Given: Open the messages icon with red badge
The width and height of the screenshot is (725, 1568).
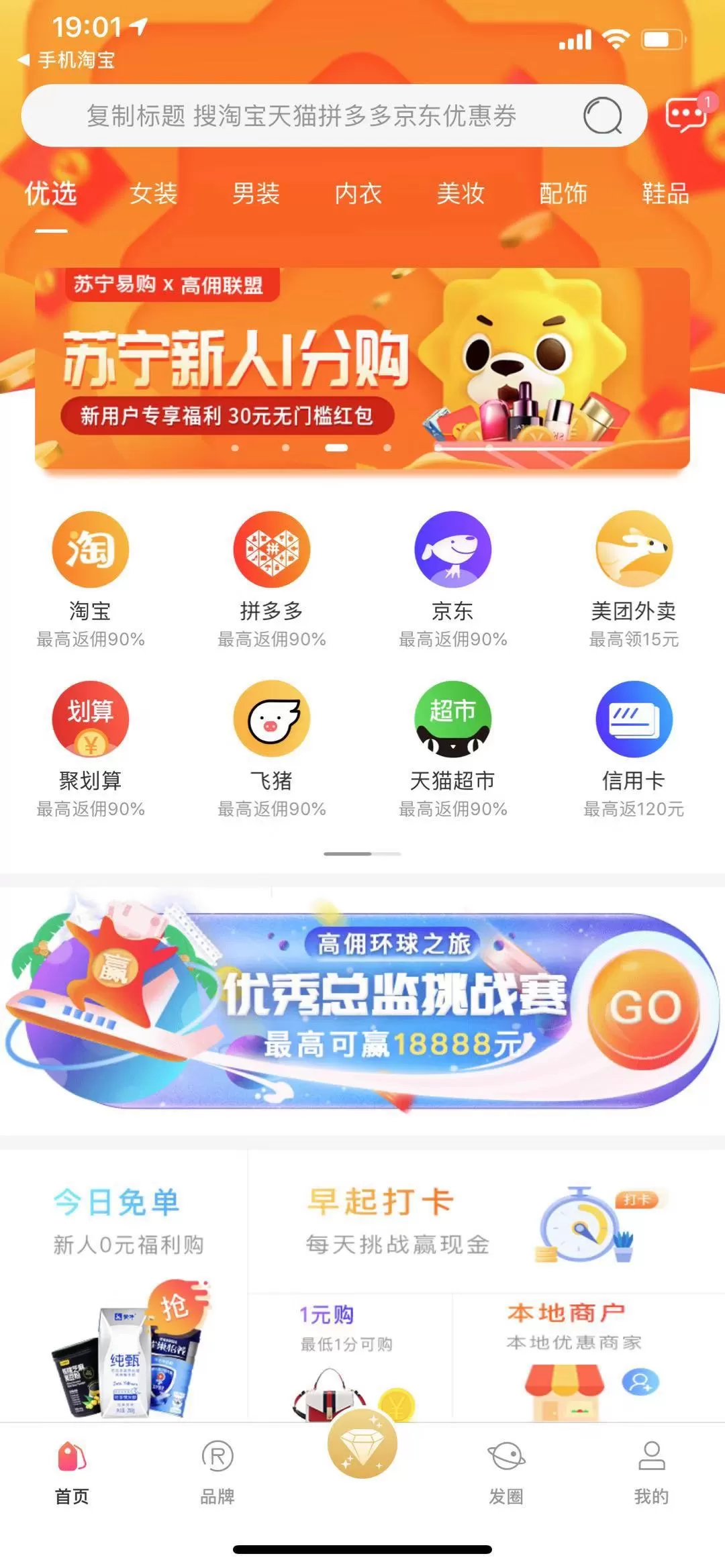Looking at the screenshot, I should pos(686,115).
